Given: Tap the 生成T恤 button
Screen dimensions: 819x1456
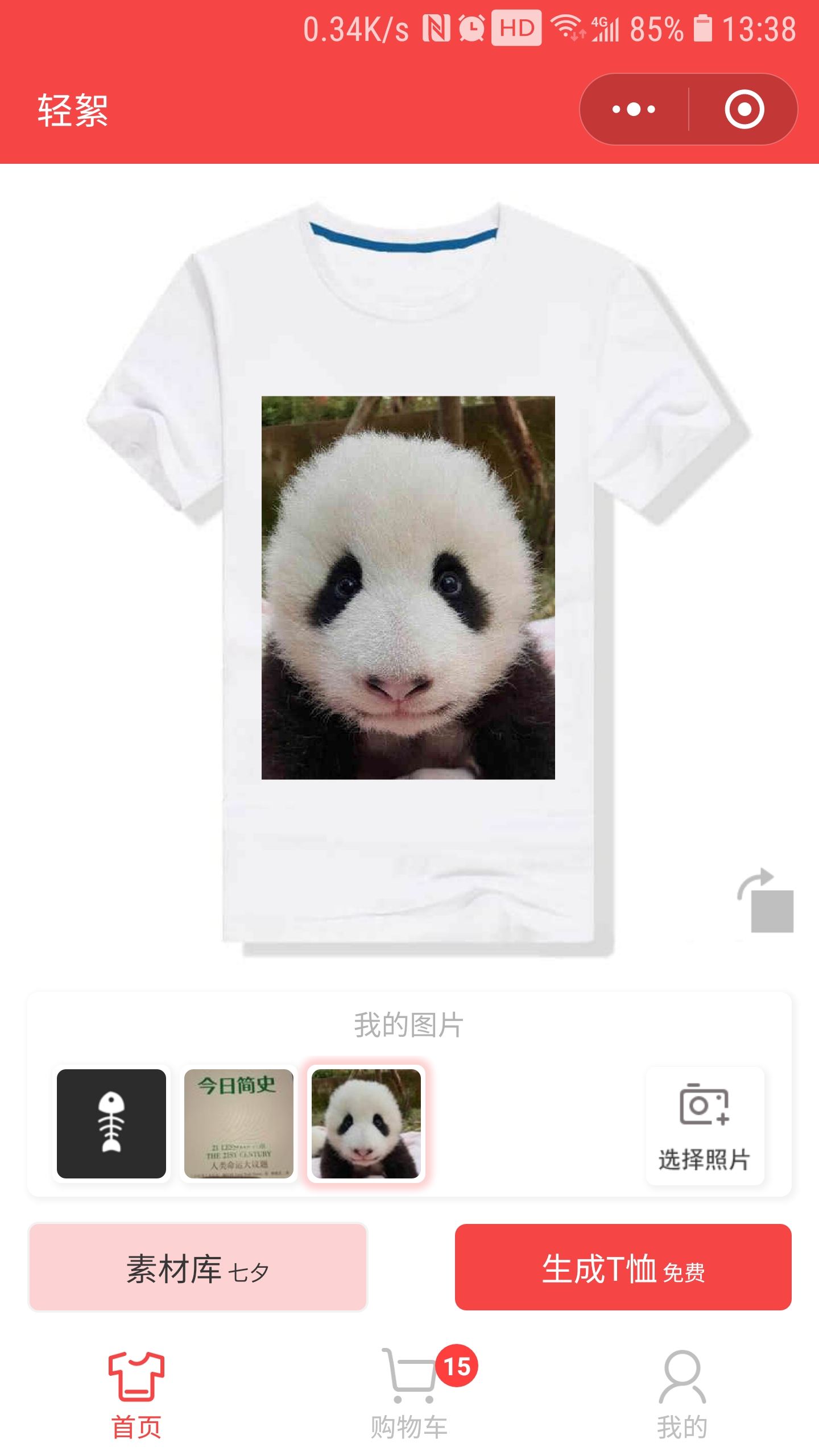Looking at the screenshot, I should tap(623, 1268).
